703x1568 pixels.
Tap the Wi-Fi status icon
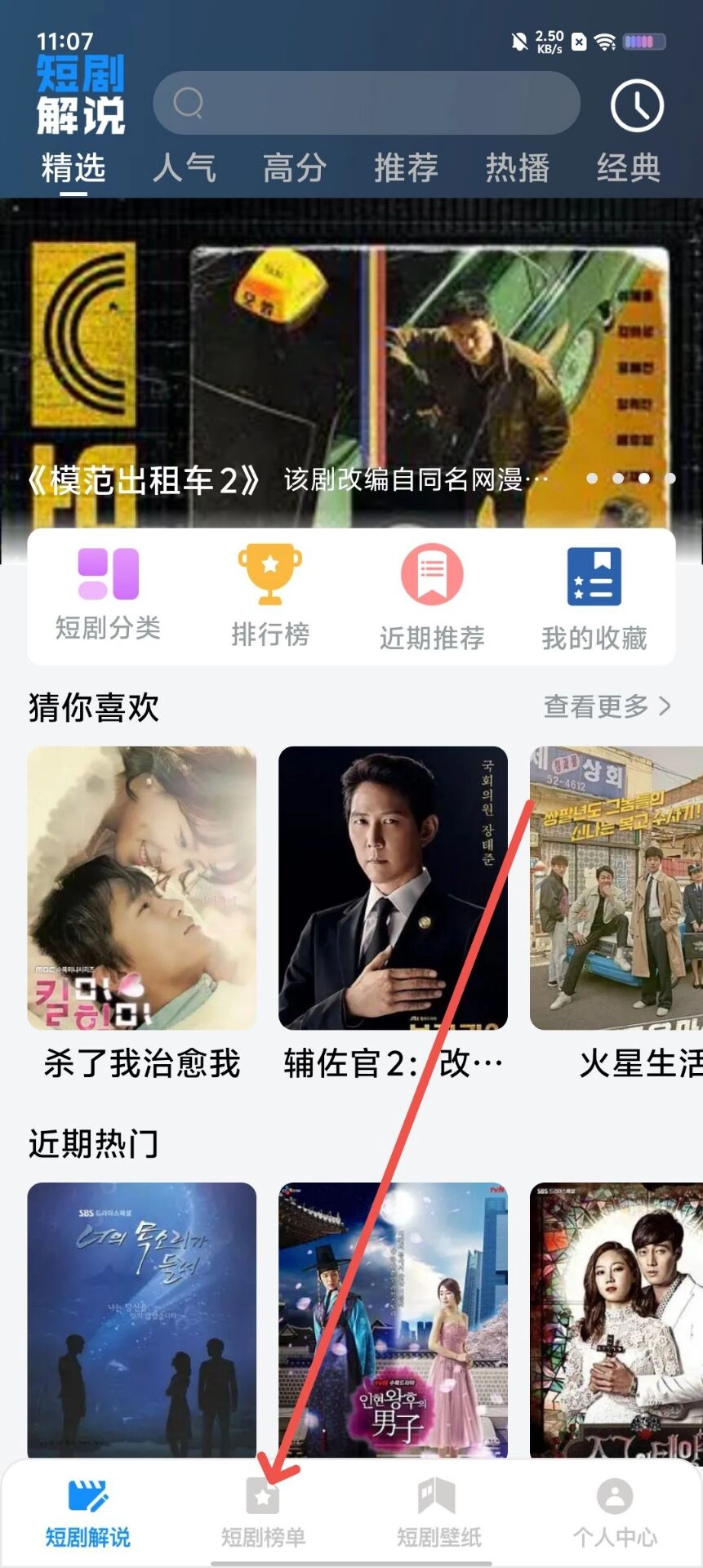point(603,40)
